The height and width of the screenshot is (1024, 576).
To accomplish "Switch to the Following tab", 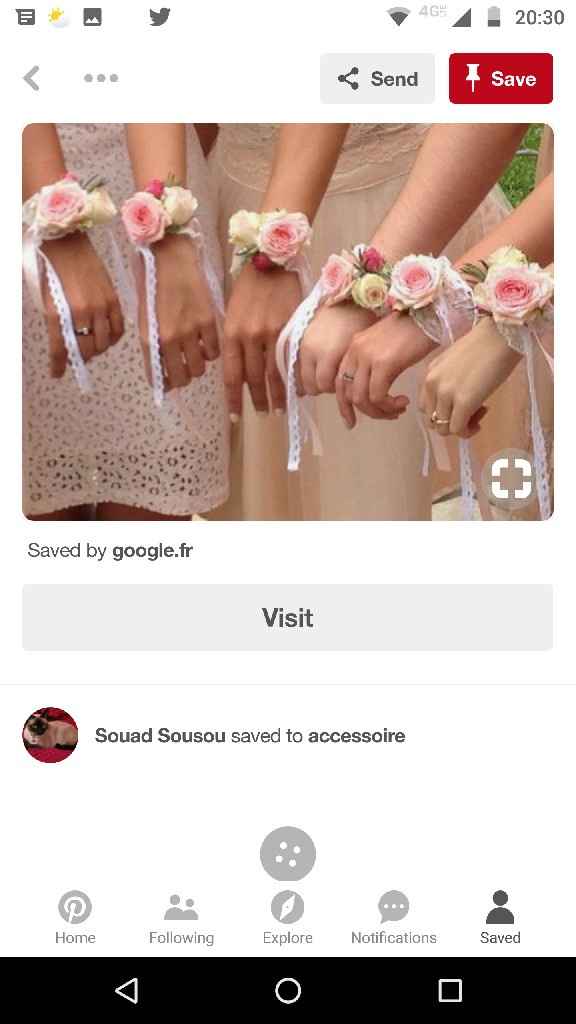I will pyautogui.click(x=182, y=917).
